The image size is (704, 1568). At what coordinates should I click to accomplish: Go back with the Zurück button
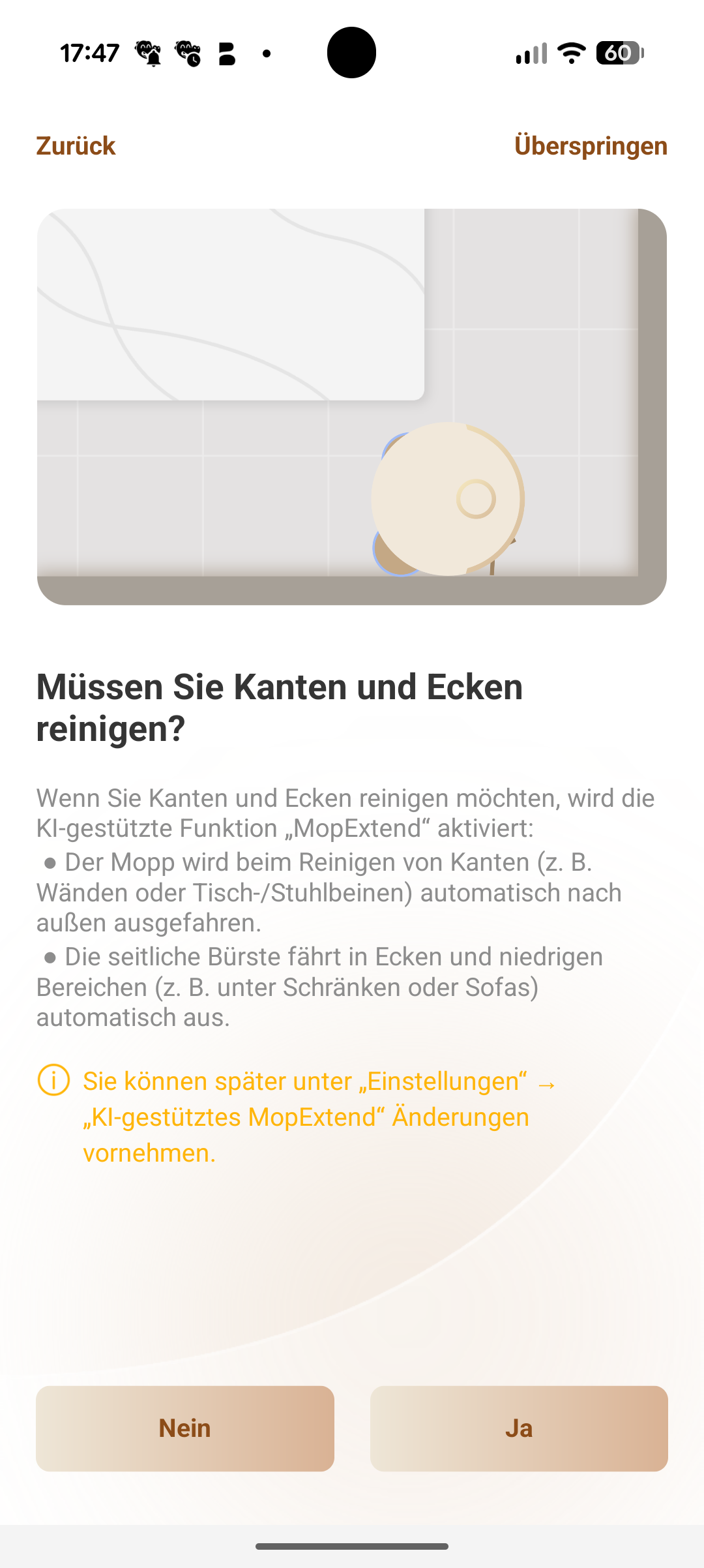(x=76, y=146)
